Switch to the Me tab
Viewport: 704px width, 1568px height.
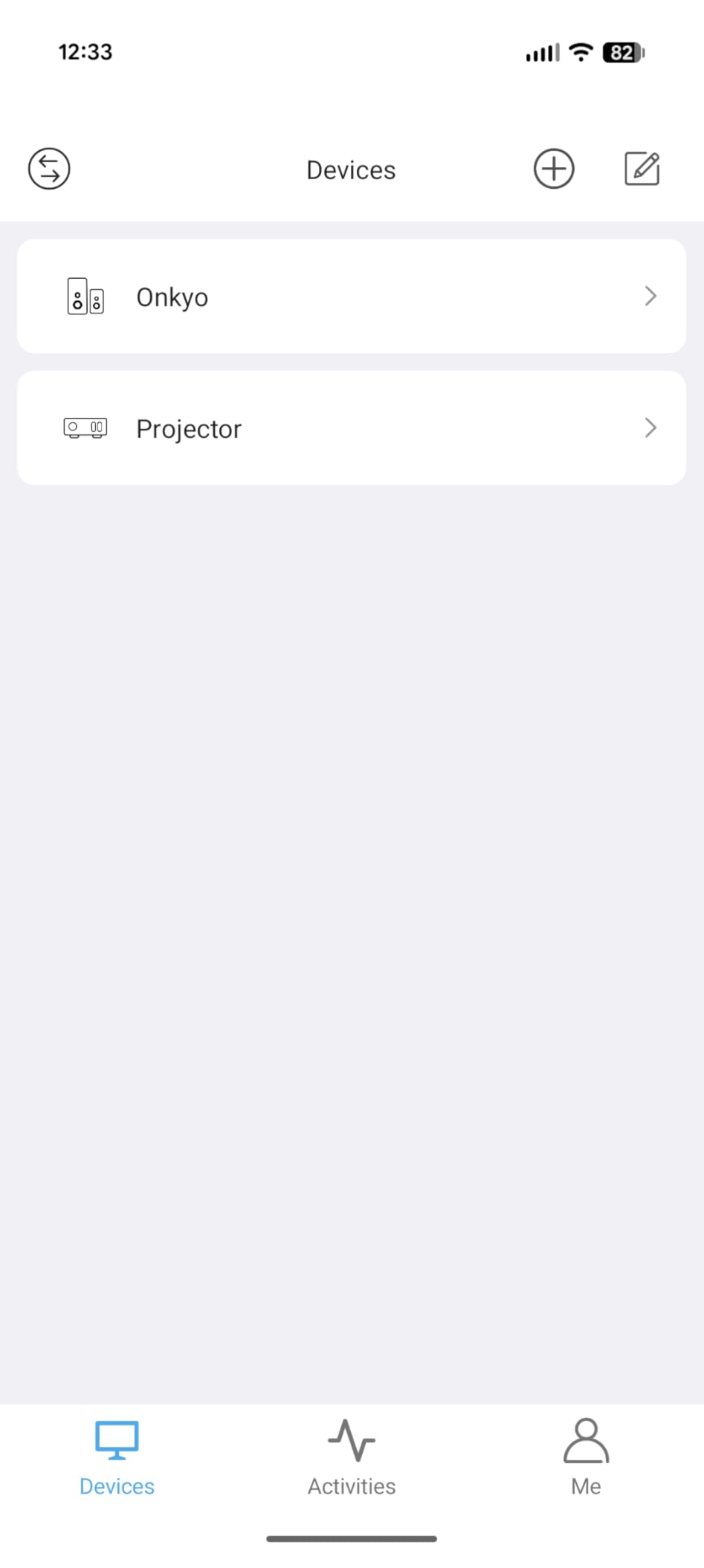click(586, 1457)
